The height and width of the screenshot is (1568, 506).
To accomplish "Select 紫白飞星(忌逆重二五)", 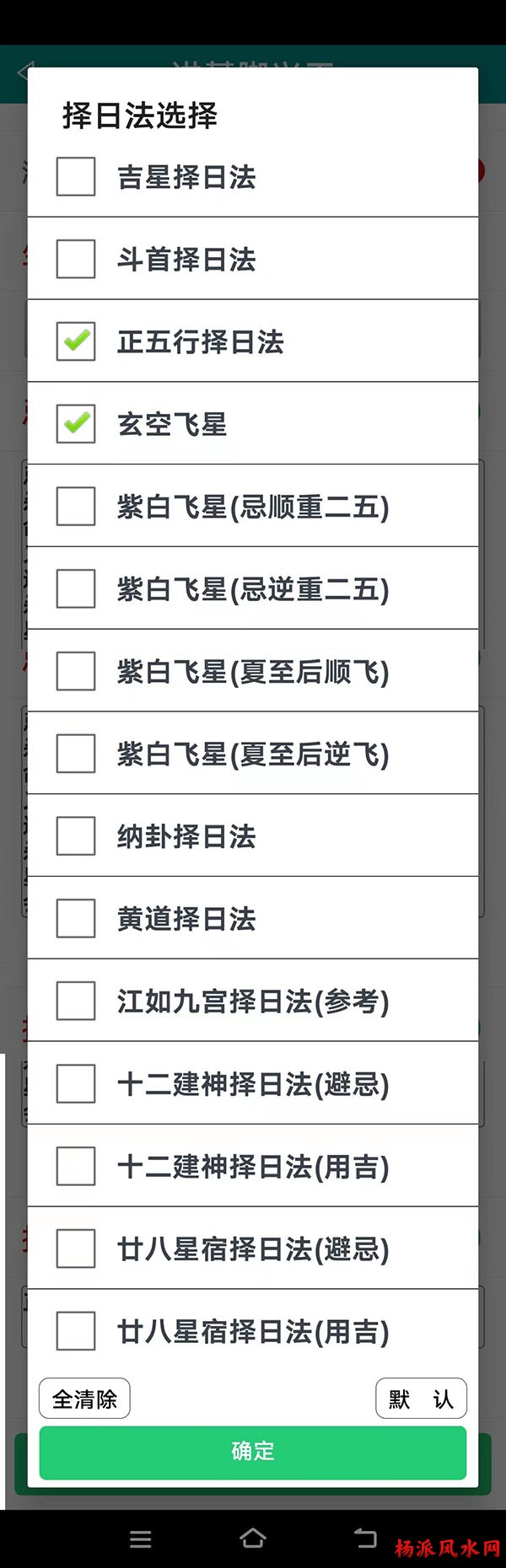I will [x=76, y=589].
